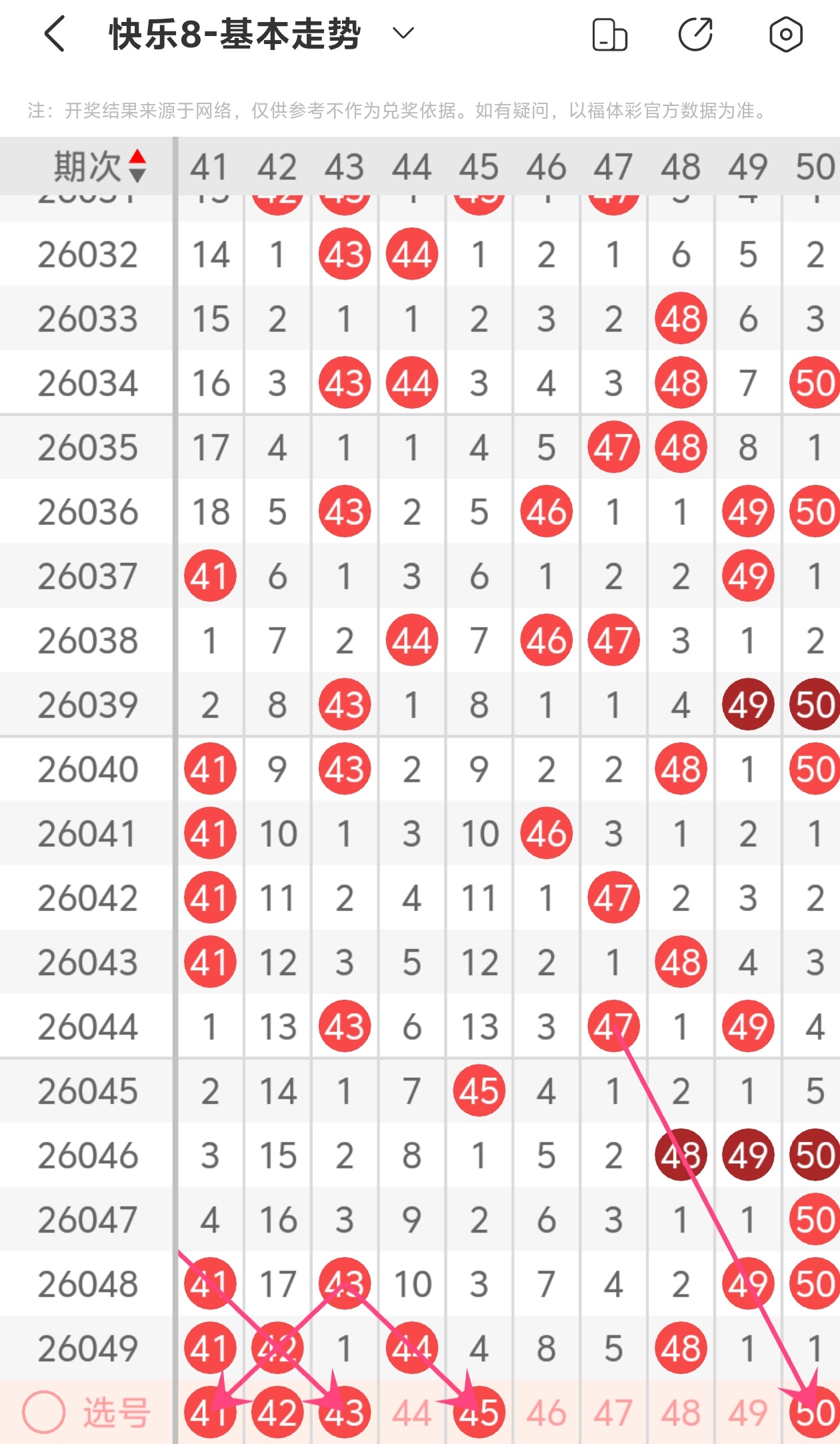Share the trend chart

click(695, 35)
